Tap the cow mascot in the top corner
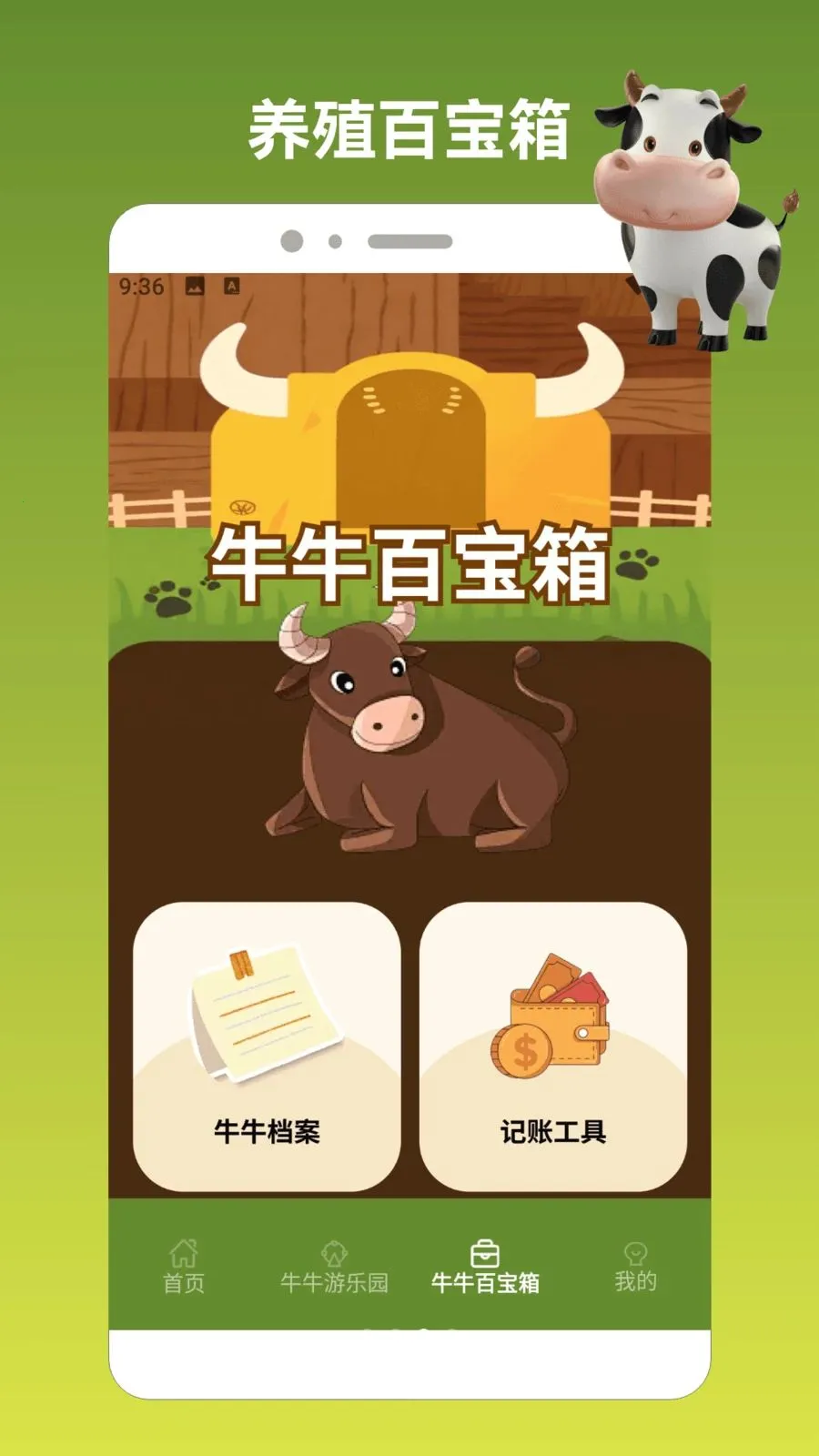Viewport: 819px width, 1456px height. 687,209
